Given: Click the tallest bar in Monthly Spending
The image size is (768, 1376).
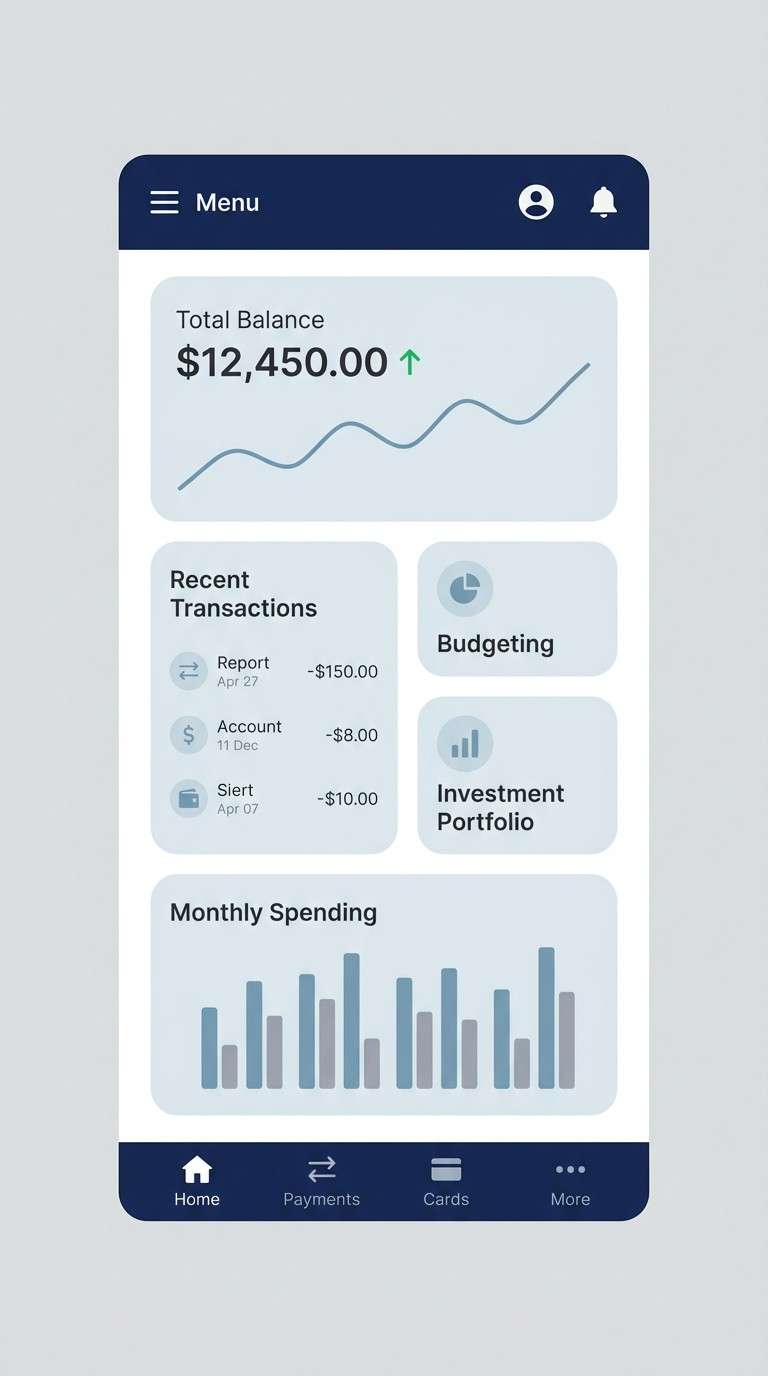Looking at the screenshot, I should (546, 1015).
